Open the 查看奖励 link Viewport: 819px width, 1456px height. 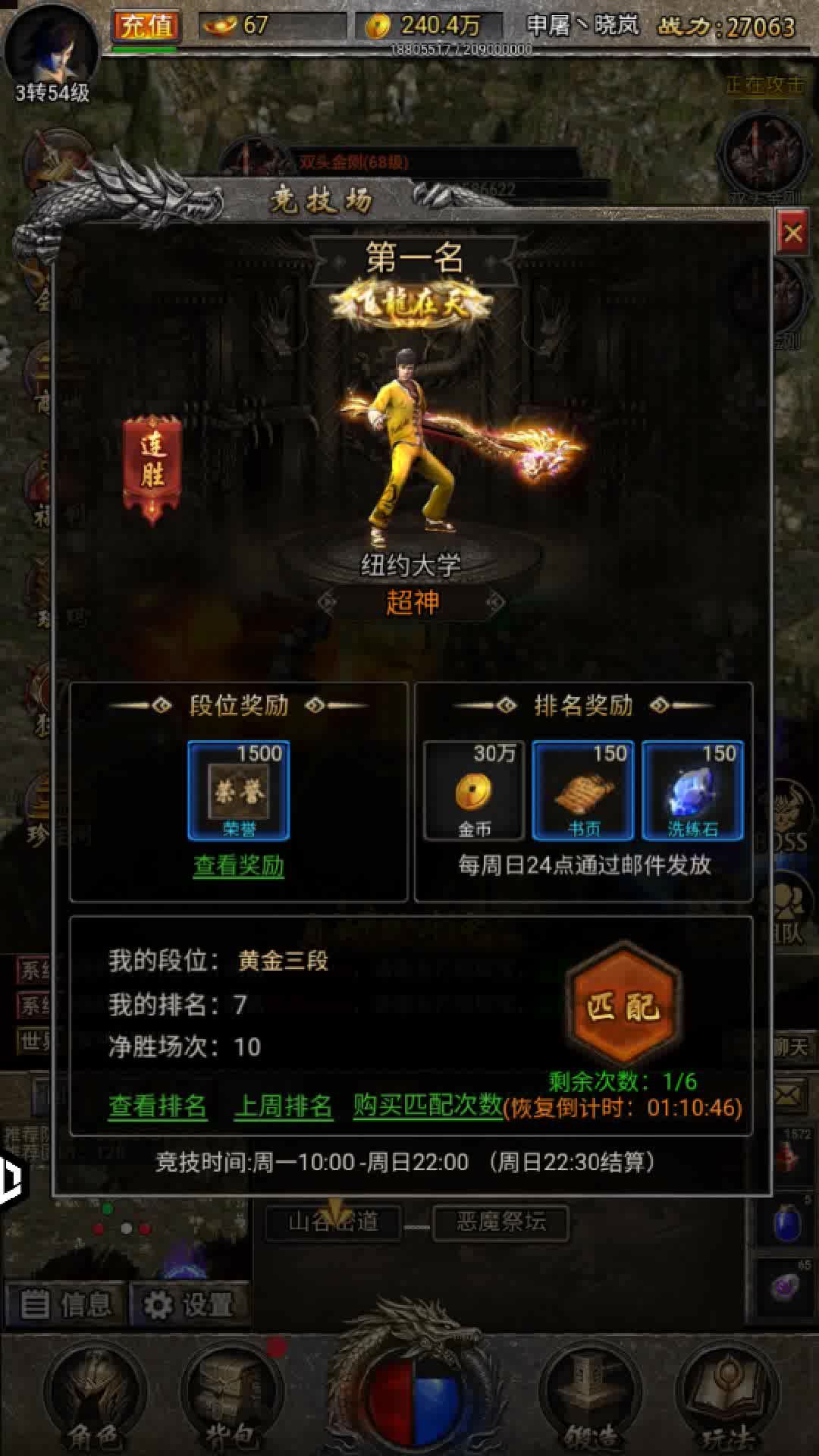click(x=238, y=865)
